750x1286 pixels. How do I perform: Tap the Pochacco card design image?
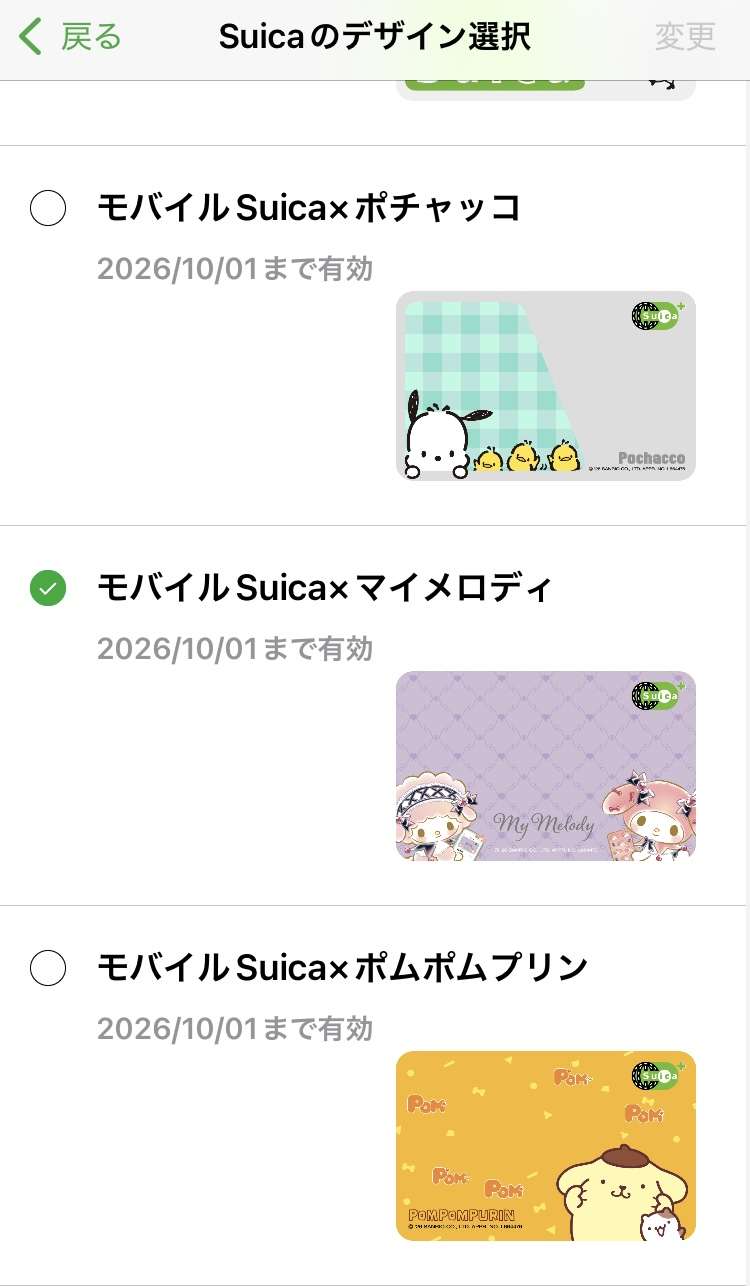pos(545,386)
